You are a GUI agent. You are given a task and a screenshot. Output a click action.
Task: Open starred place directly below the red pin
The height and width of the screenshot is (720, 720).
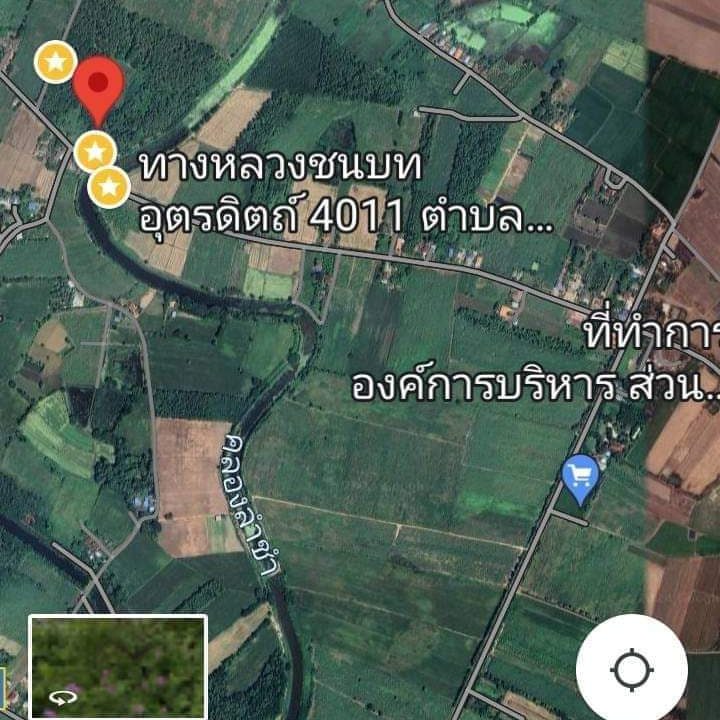[95, 152]
